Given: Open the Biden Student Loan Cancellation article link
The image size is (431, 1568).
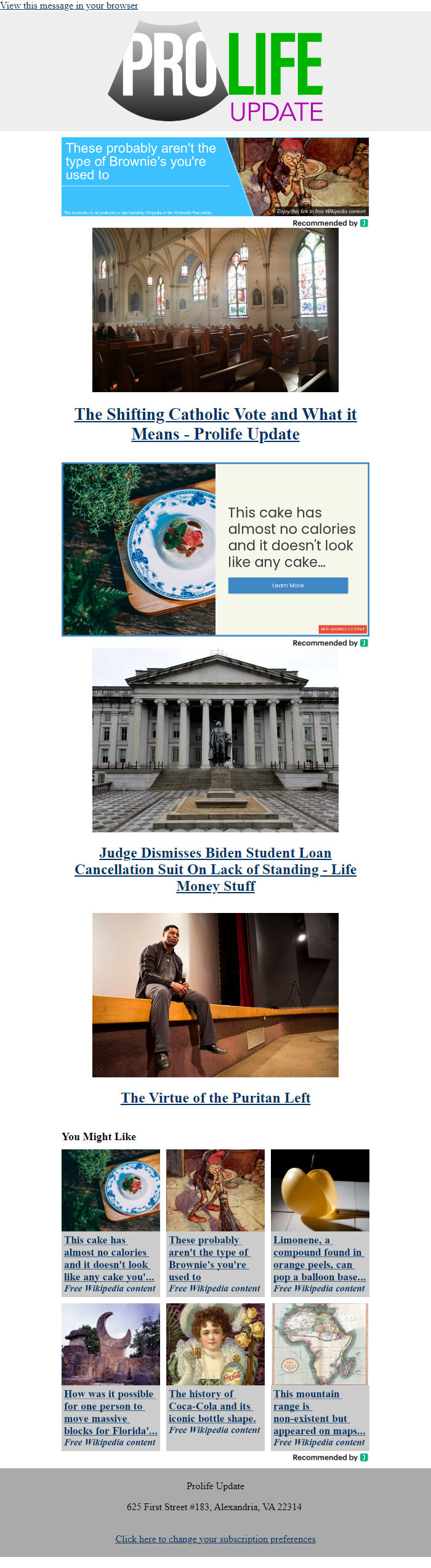Looking at the screenshot, I should click(x=215, y=869).
